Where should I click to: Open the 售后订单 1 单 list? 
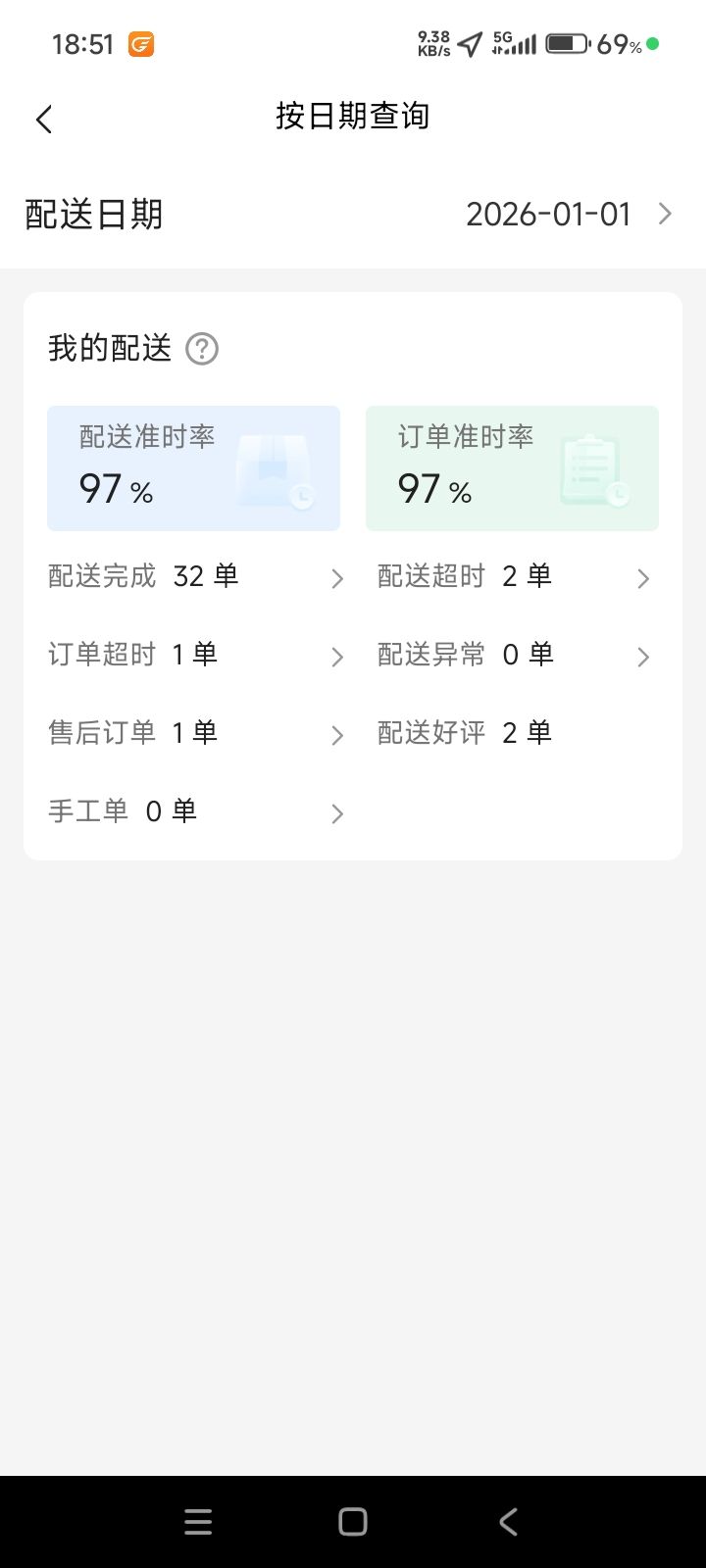click(x=196, y=734)
